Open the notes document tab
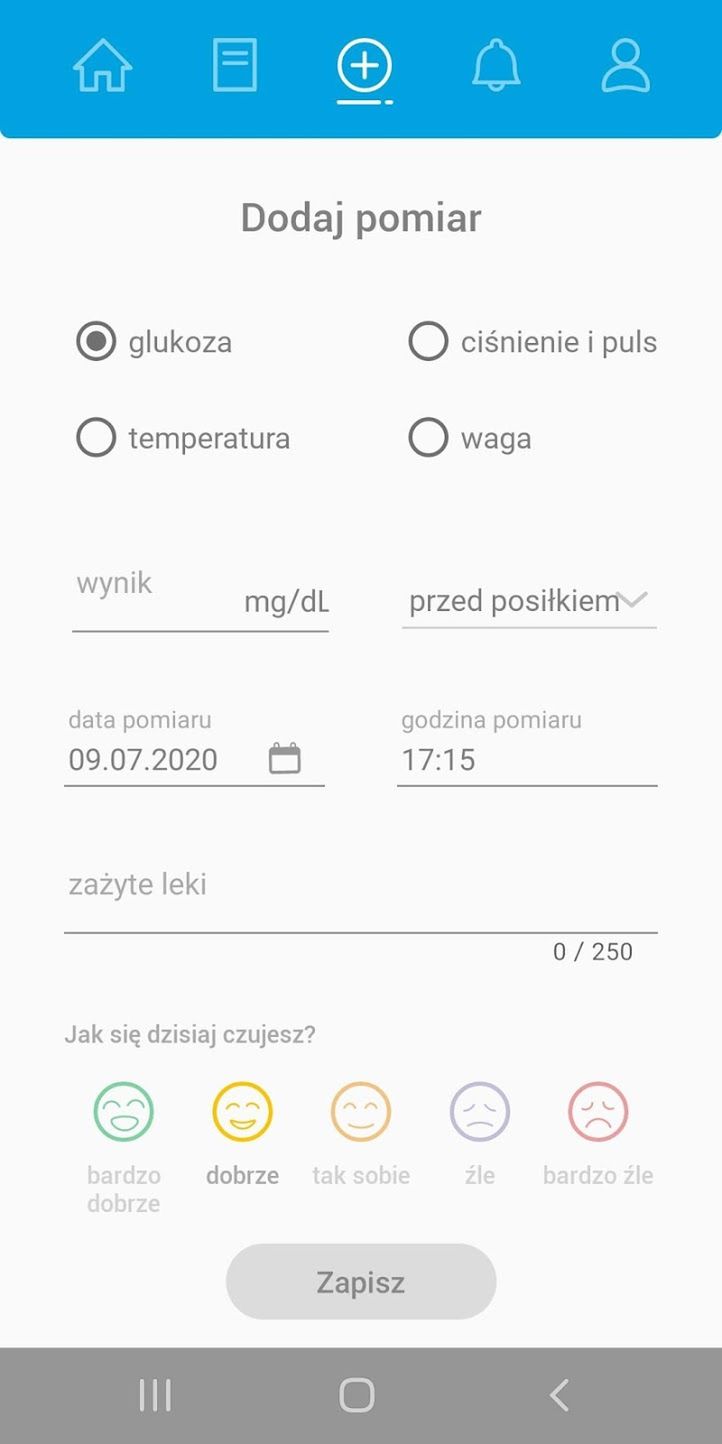This screenshot has height=1444, width=722. (234, 66)
